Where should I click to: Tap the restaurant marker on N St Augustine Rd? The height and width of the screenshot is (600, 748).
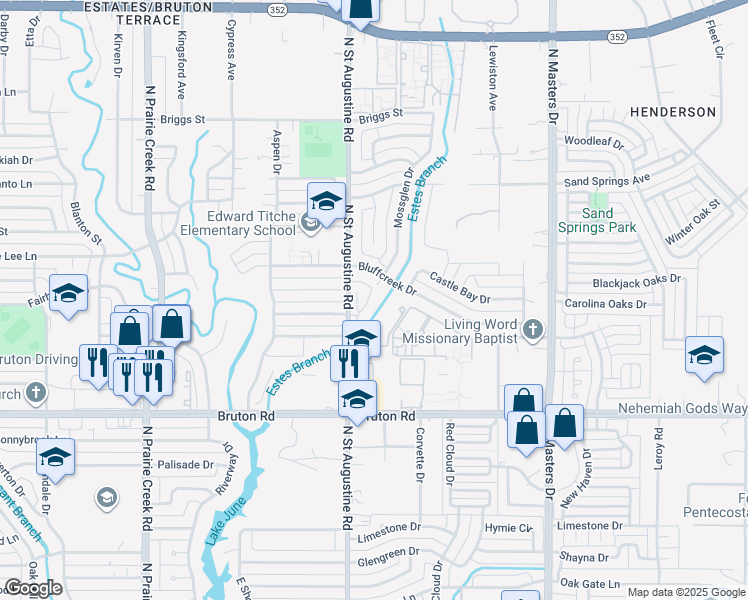point(349,362)
